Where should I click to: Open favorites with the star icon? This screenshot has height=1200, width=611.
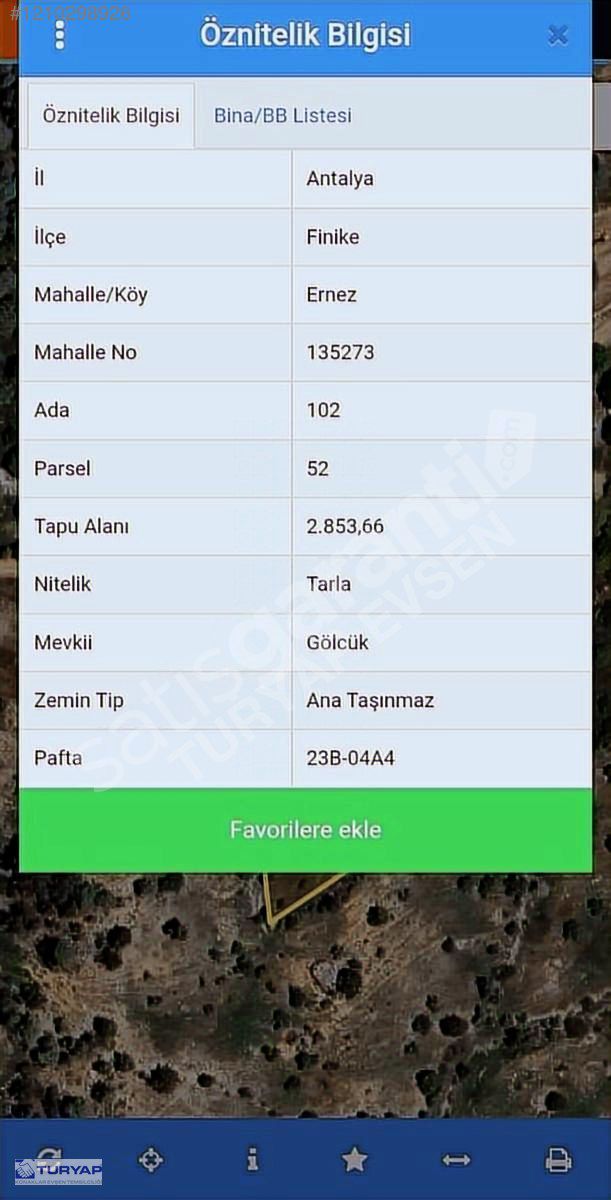coord(354,1160)
